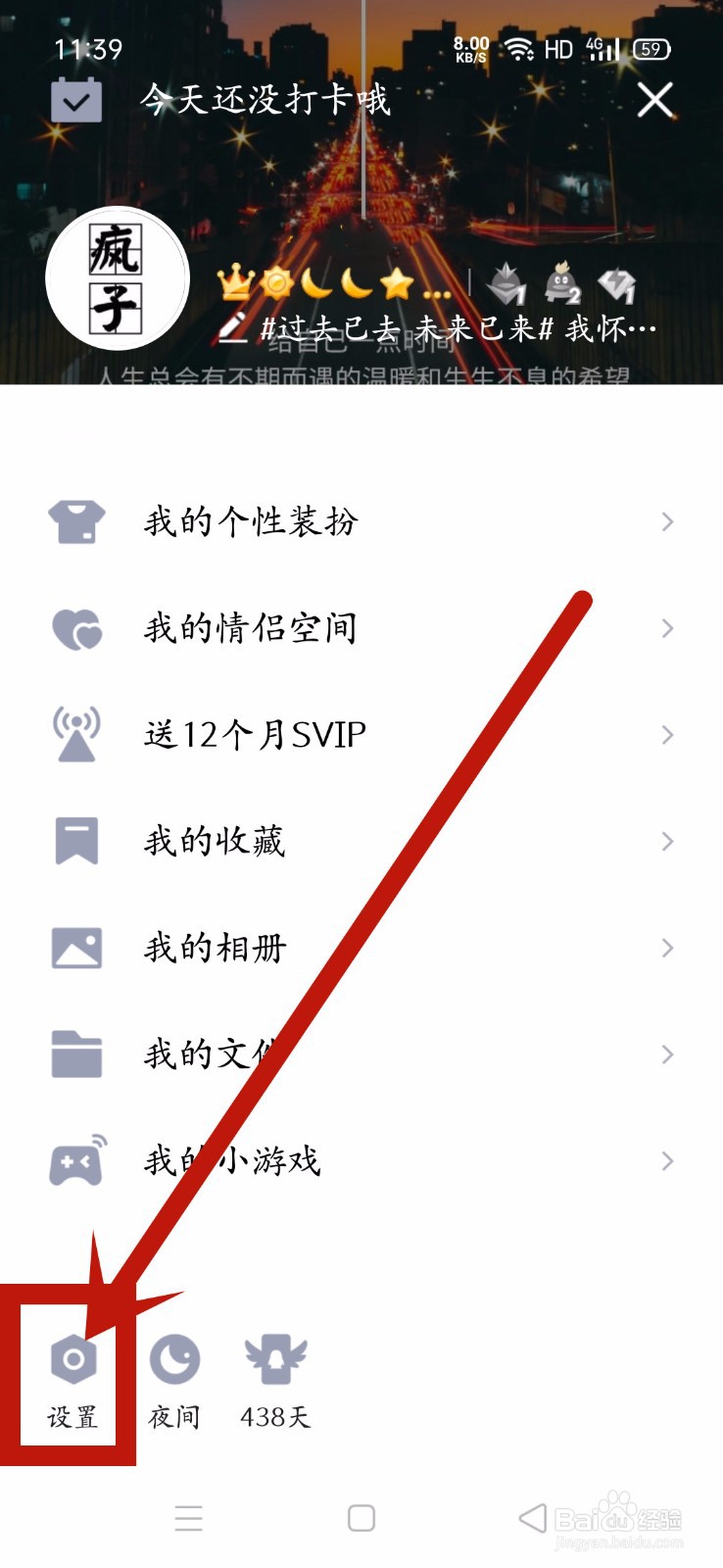Tap the gamepad icon next to 我的小游戏
Image resolution: width=723 pixels, height=1568 pixels.
coord(76,1160)
